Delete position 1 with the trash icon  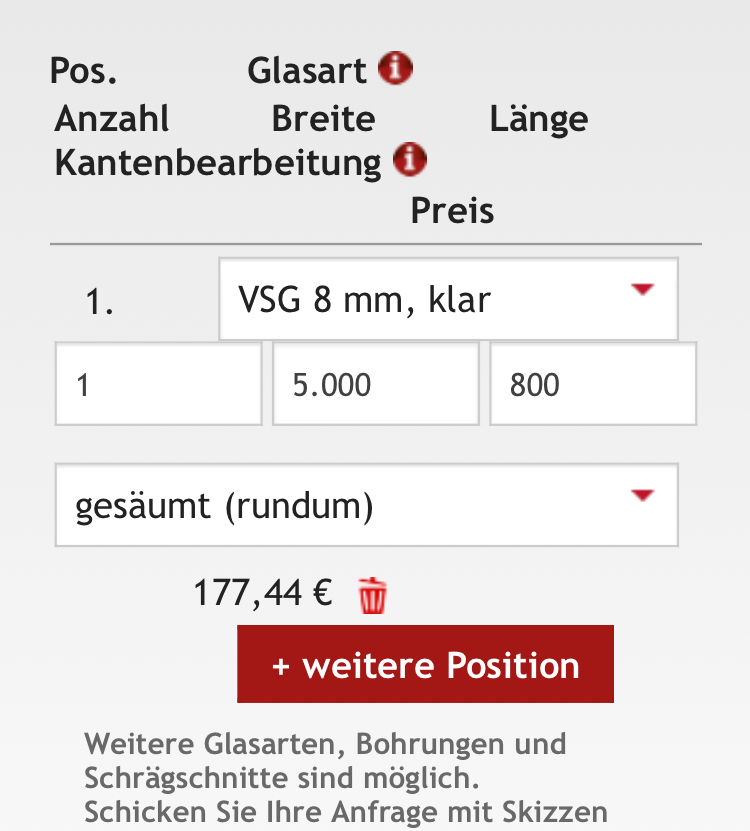point(373,595)
